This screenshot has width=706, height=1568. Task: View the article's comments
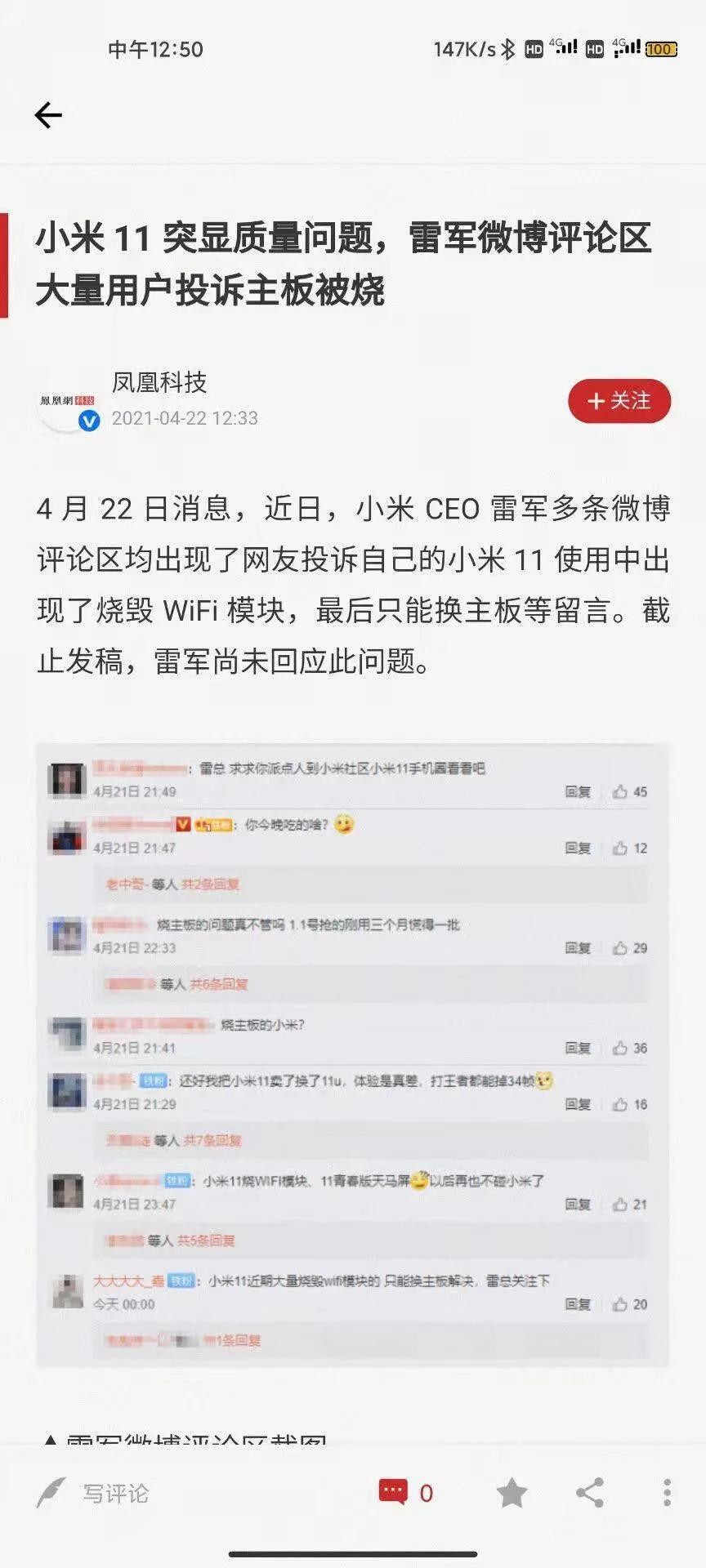pyautogui.click(x=405, y=1493)
